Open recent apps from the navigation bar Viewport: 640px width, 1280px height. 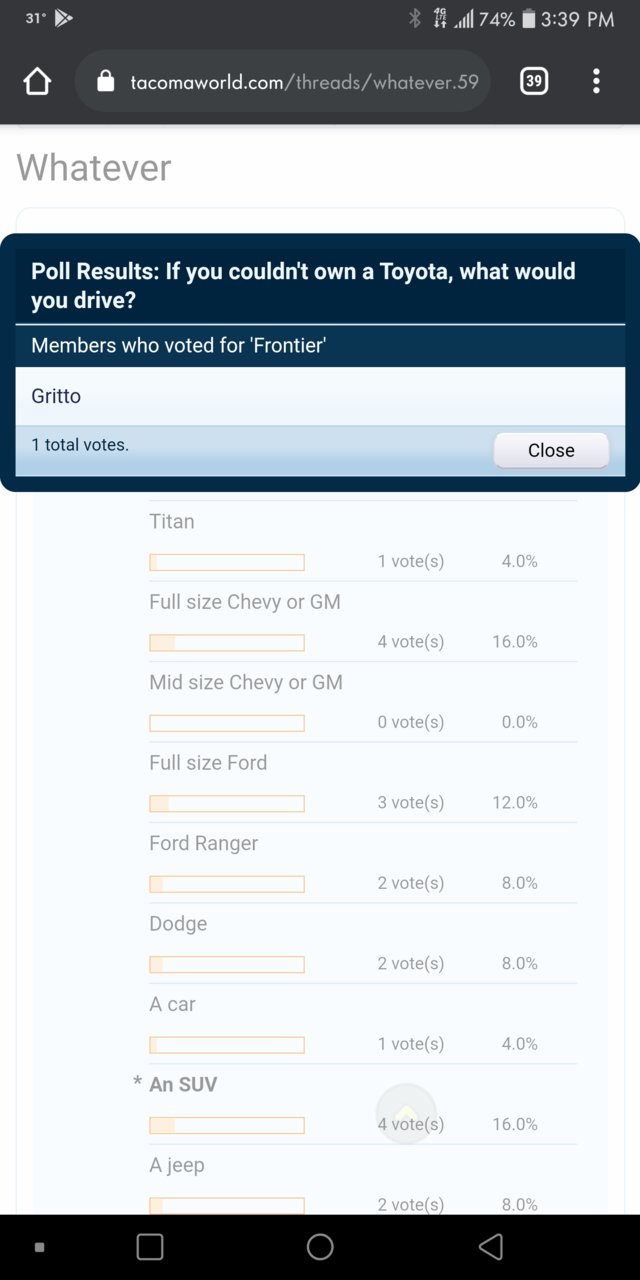(x=150, y=1246)
